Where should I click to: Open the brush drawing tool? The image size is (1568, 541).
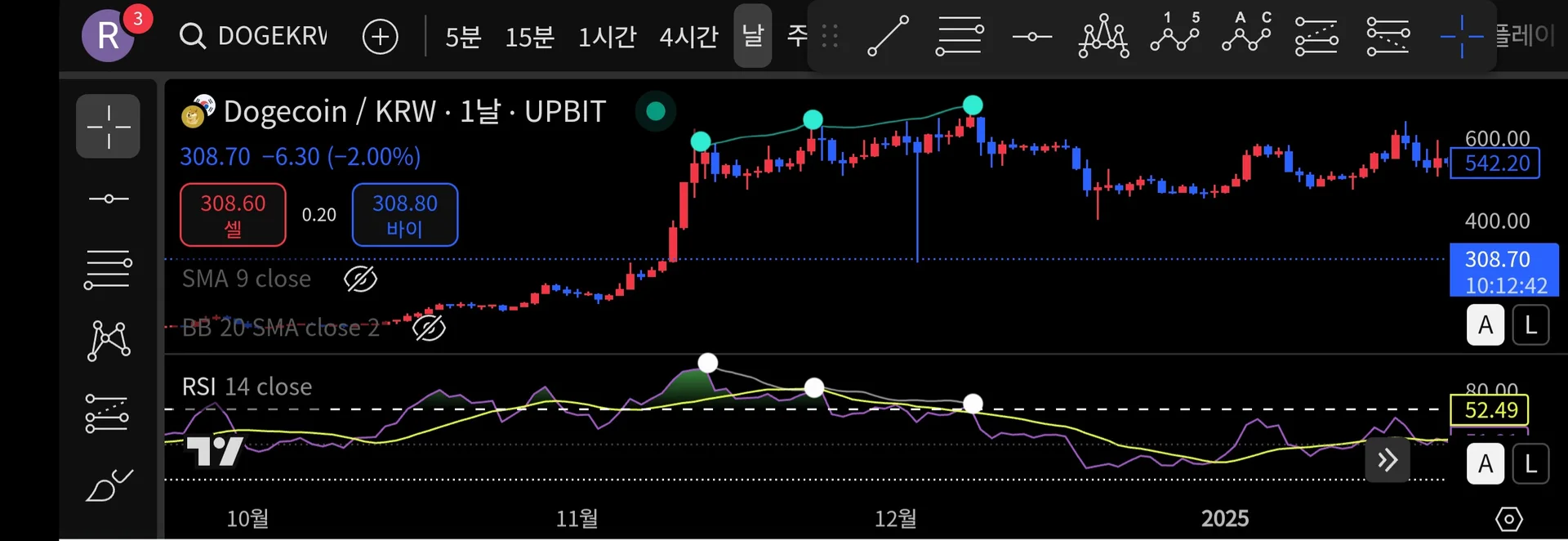(108, 485)
